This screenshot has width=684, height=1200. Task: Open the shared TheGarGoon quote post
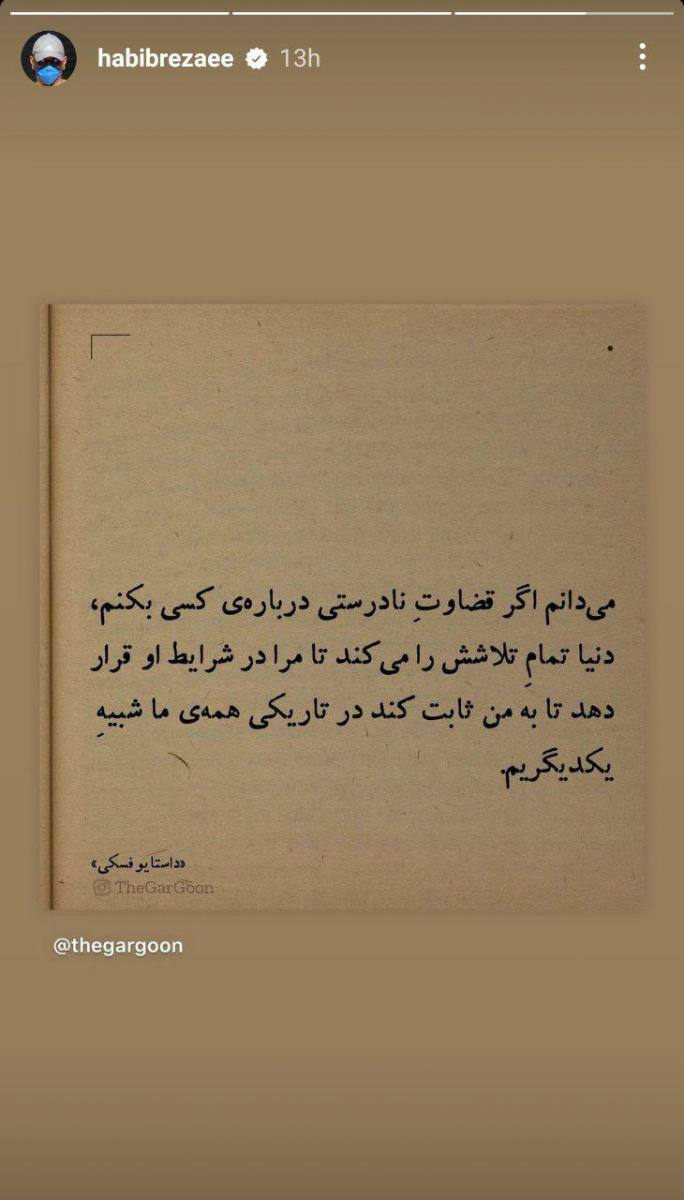tap(342, 606)
